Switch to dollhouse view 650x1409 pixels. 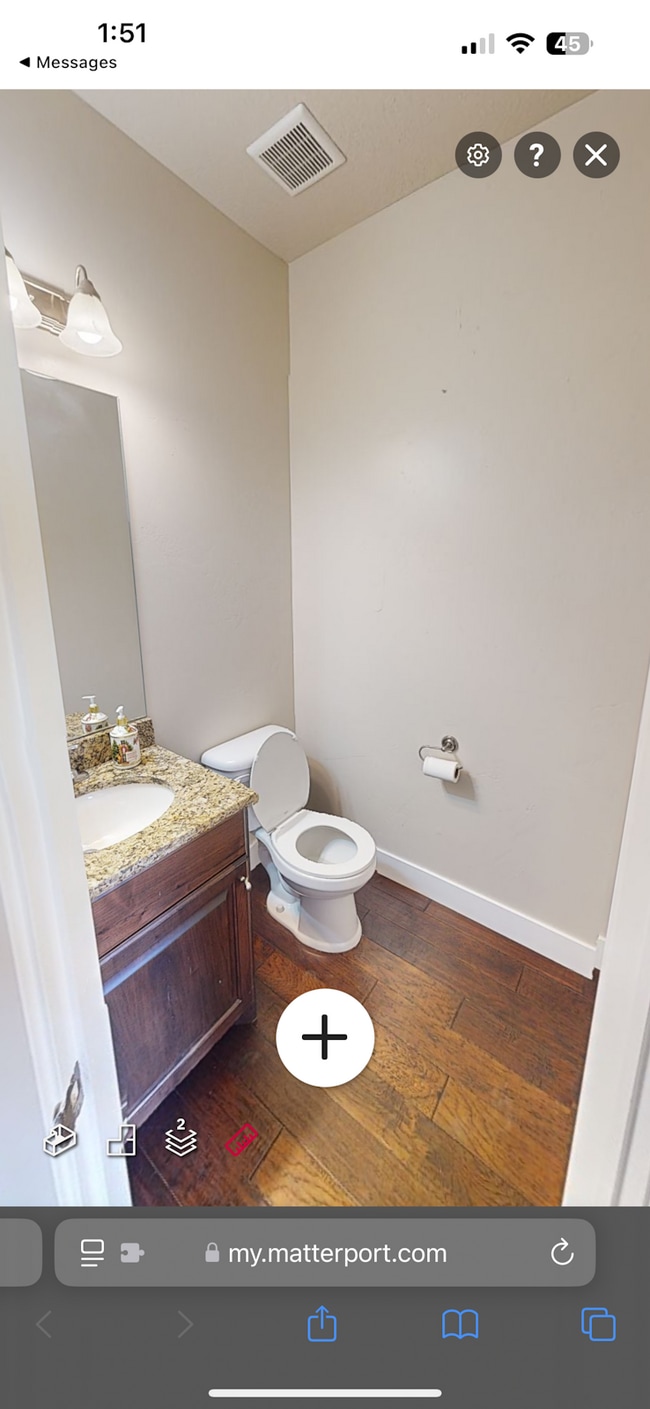click(60, 1140)
